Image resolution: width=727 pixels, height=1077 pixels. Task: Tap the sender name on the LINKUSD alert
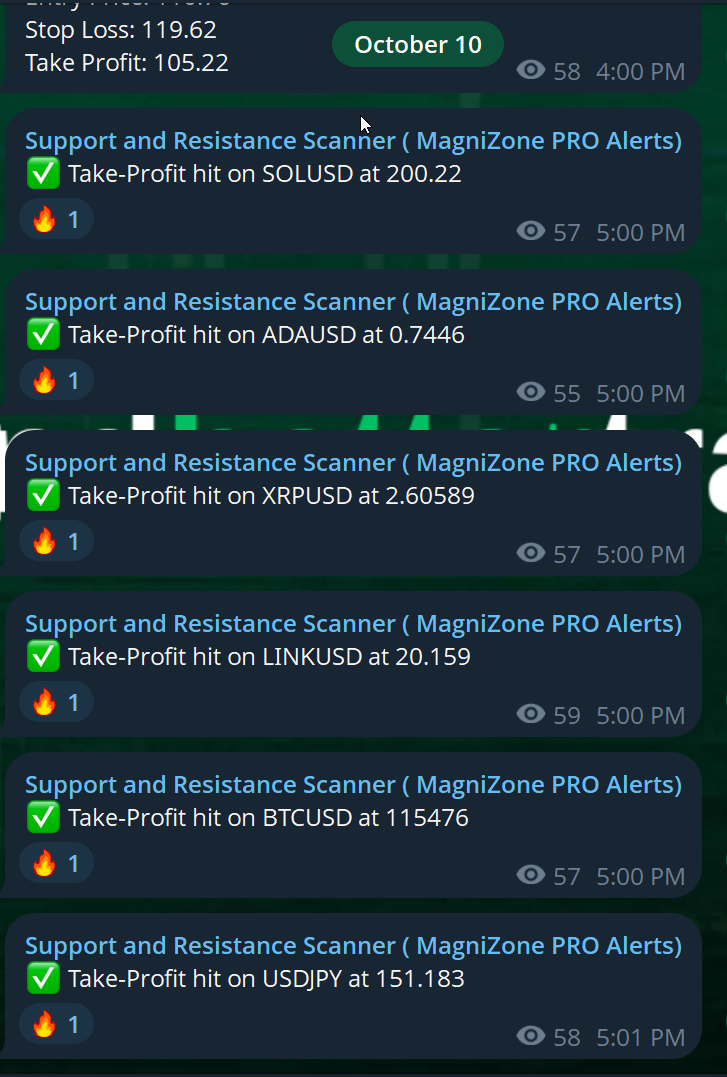353,624
